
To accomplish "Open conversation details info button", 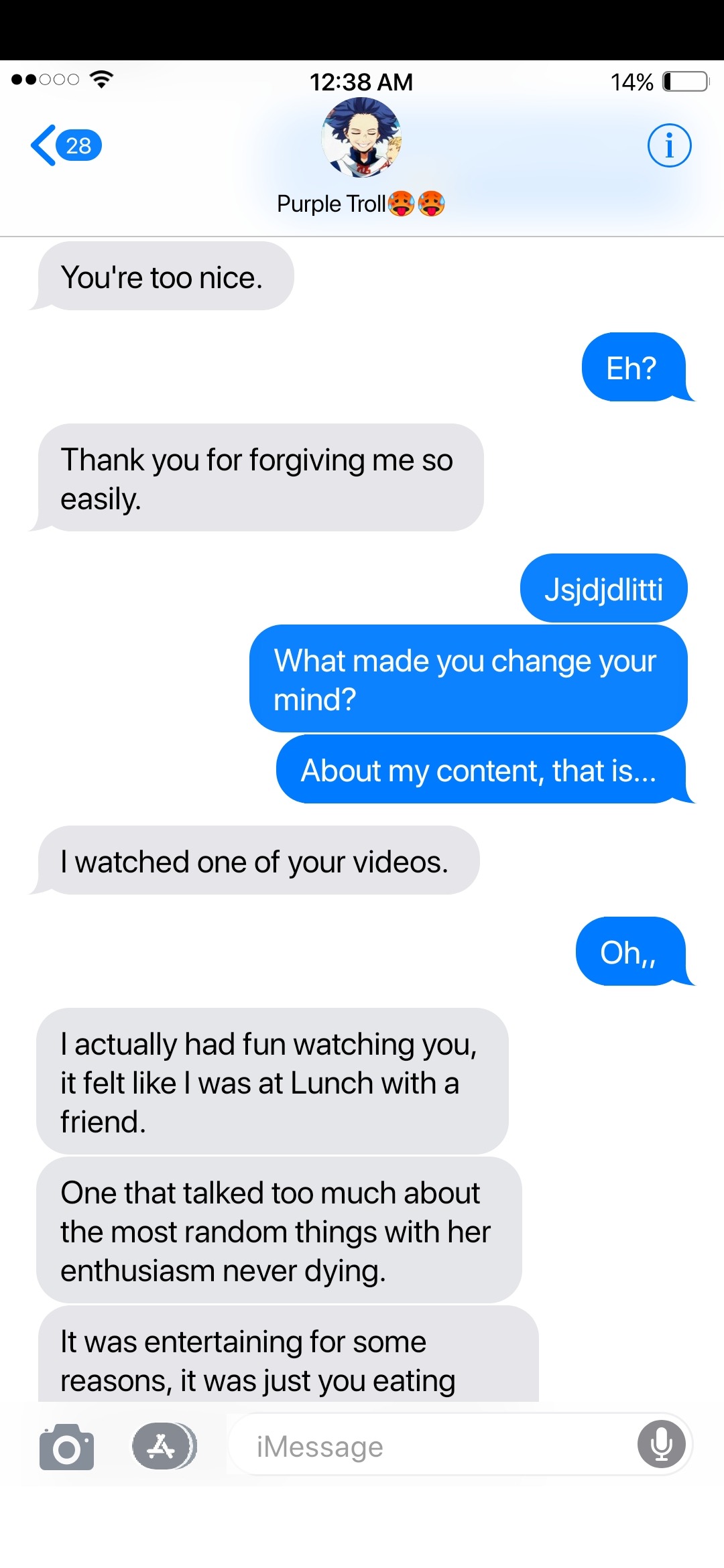I will [668, 145].
